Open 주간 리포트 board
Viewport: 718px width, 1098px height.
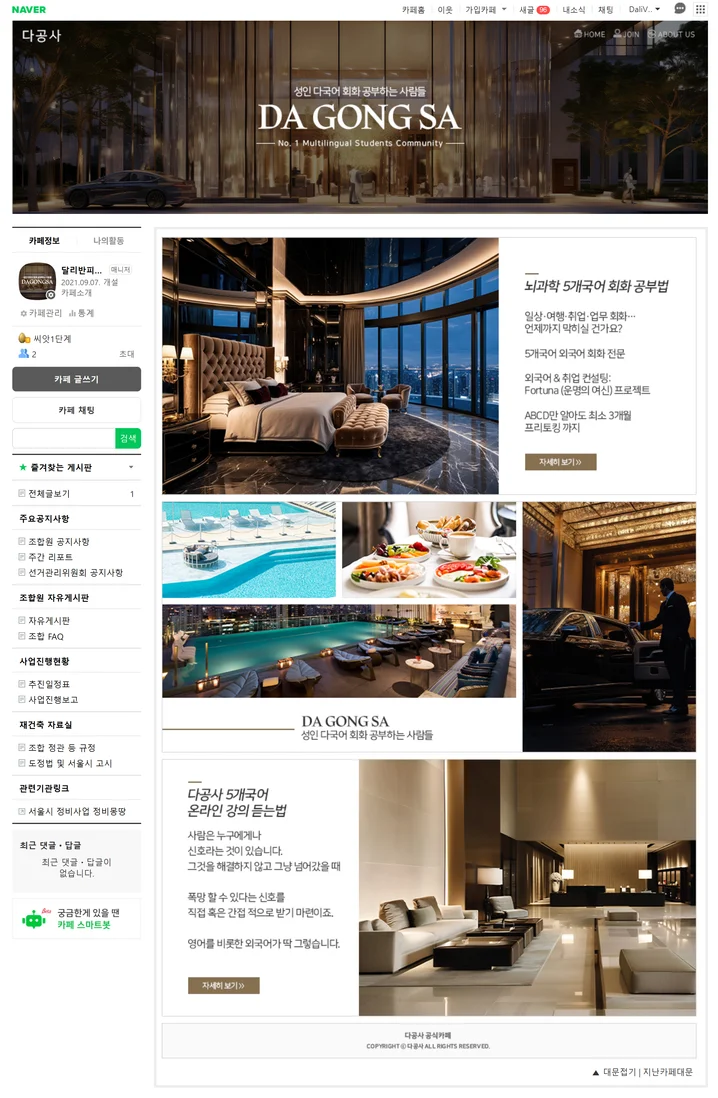pyautogui.click(x=50, y=557)
